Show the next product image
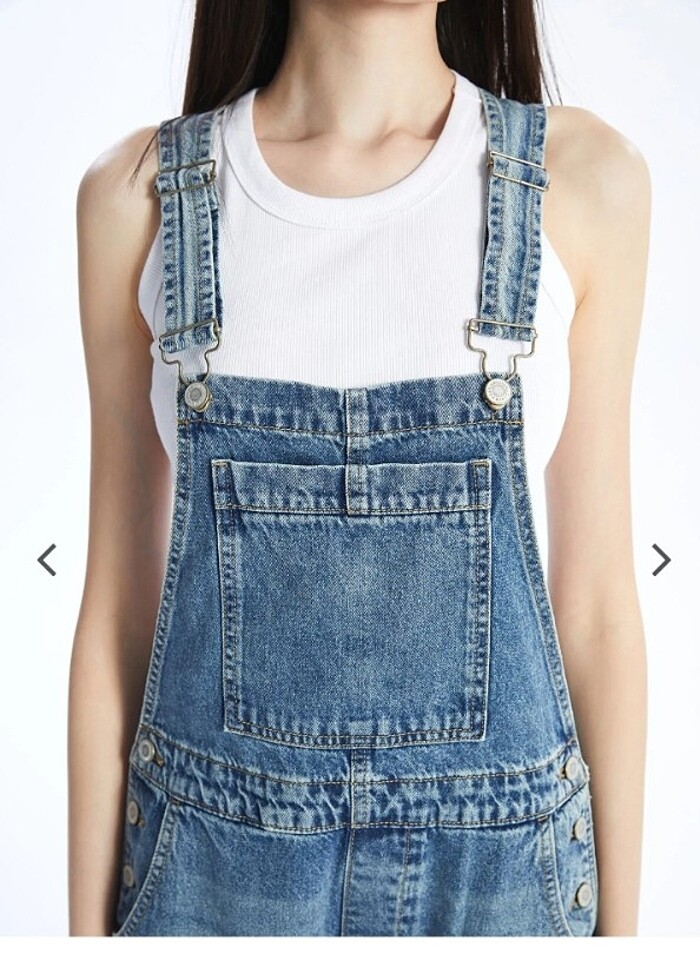Viewport: 700px width, 980px height. click(x=660, y=560)
